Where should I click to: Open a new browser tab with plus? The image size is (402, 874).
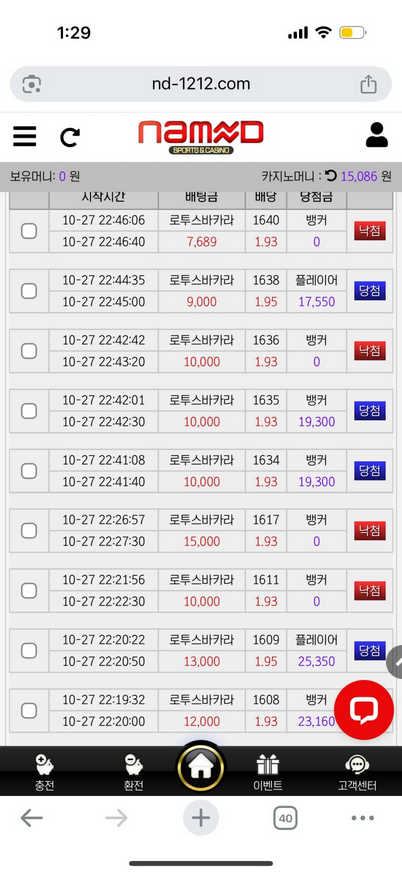coord(201,818)
